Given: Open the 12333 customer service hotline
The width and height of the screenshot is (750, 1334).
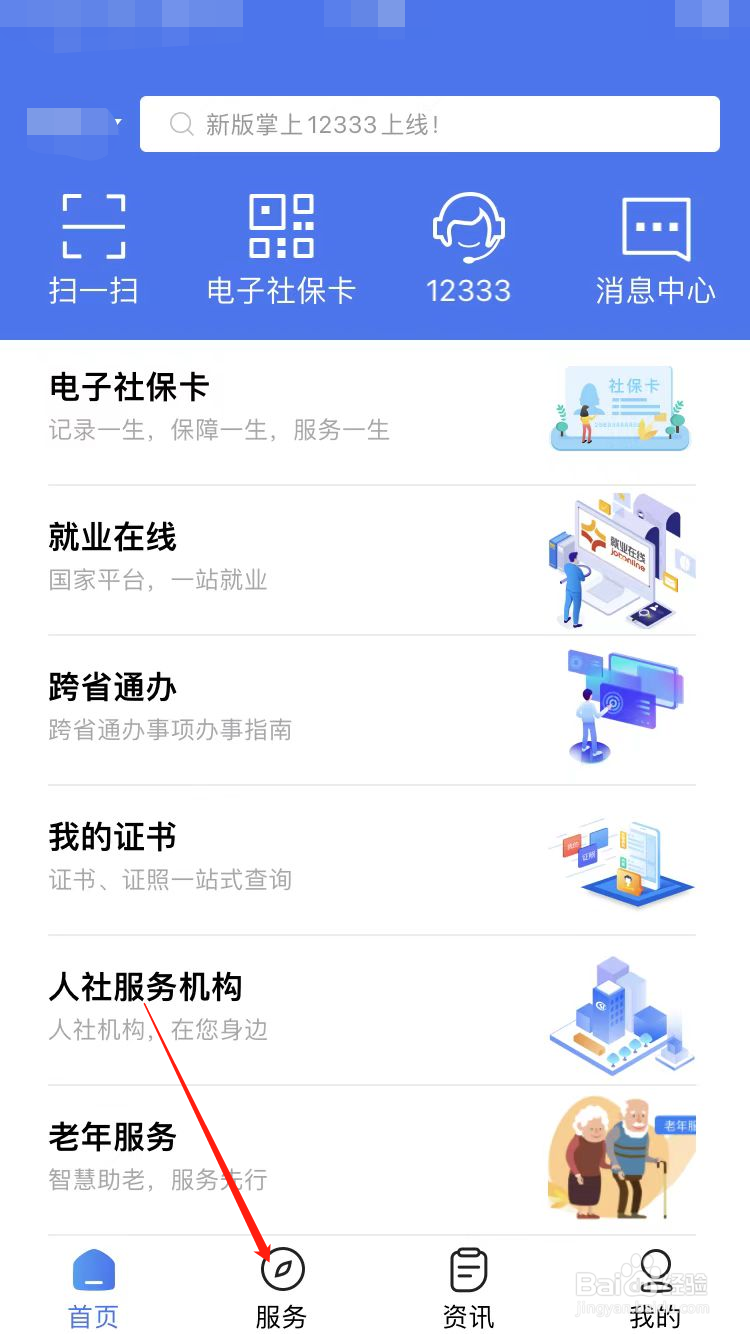Looking at the screenshot, I should point(468,249).
